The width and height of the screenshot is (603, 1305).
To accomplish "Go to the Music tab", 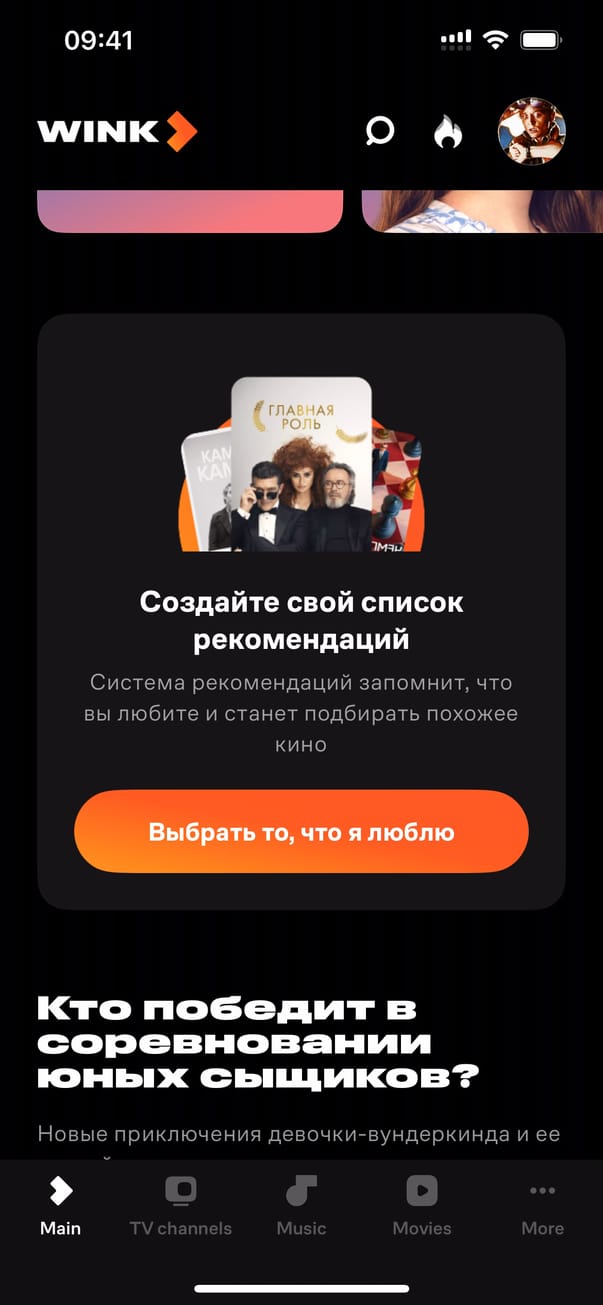I will point(301,1206).
